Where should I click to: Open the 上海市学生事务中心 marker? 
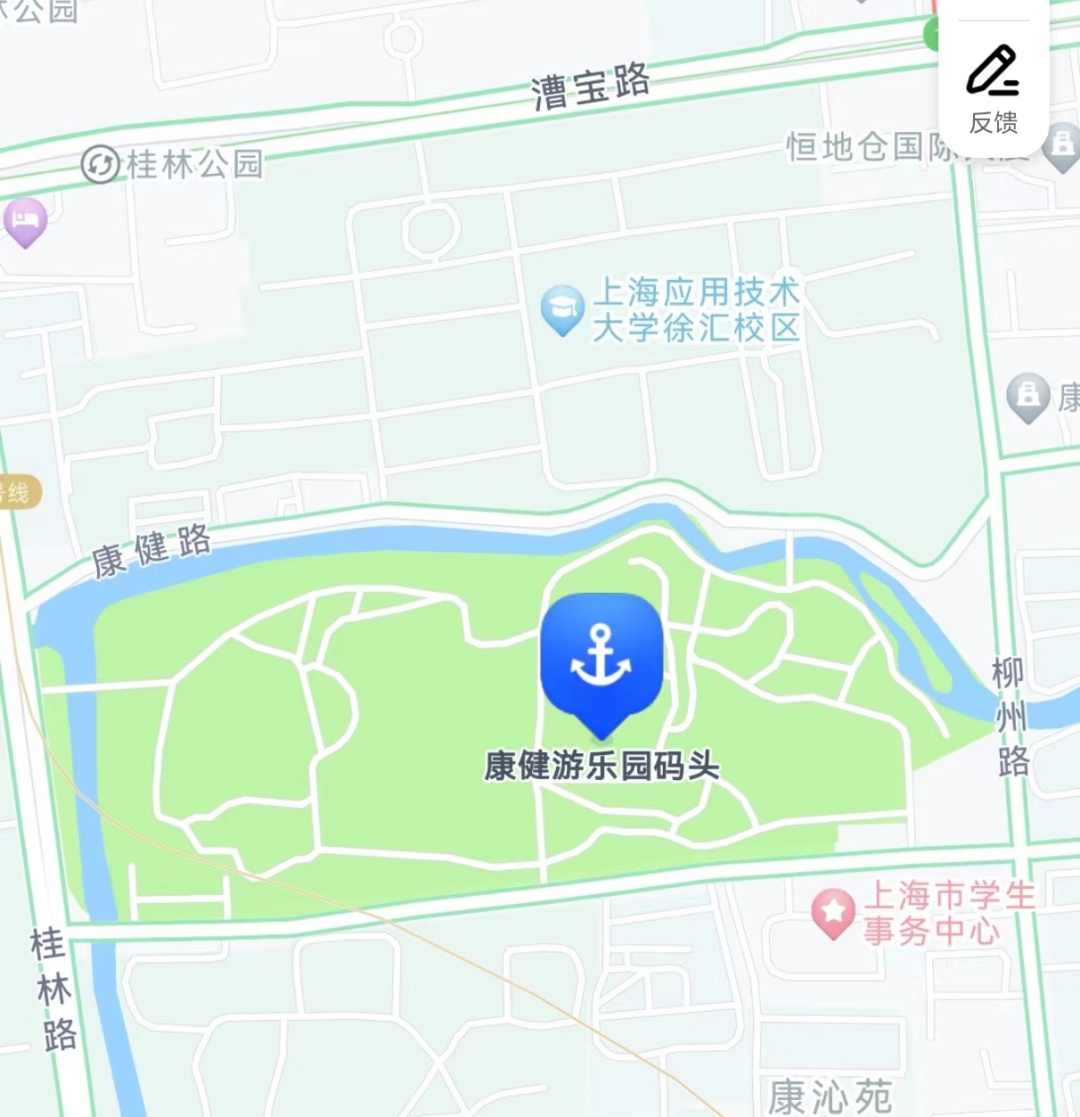[x=833, y=914]
